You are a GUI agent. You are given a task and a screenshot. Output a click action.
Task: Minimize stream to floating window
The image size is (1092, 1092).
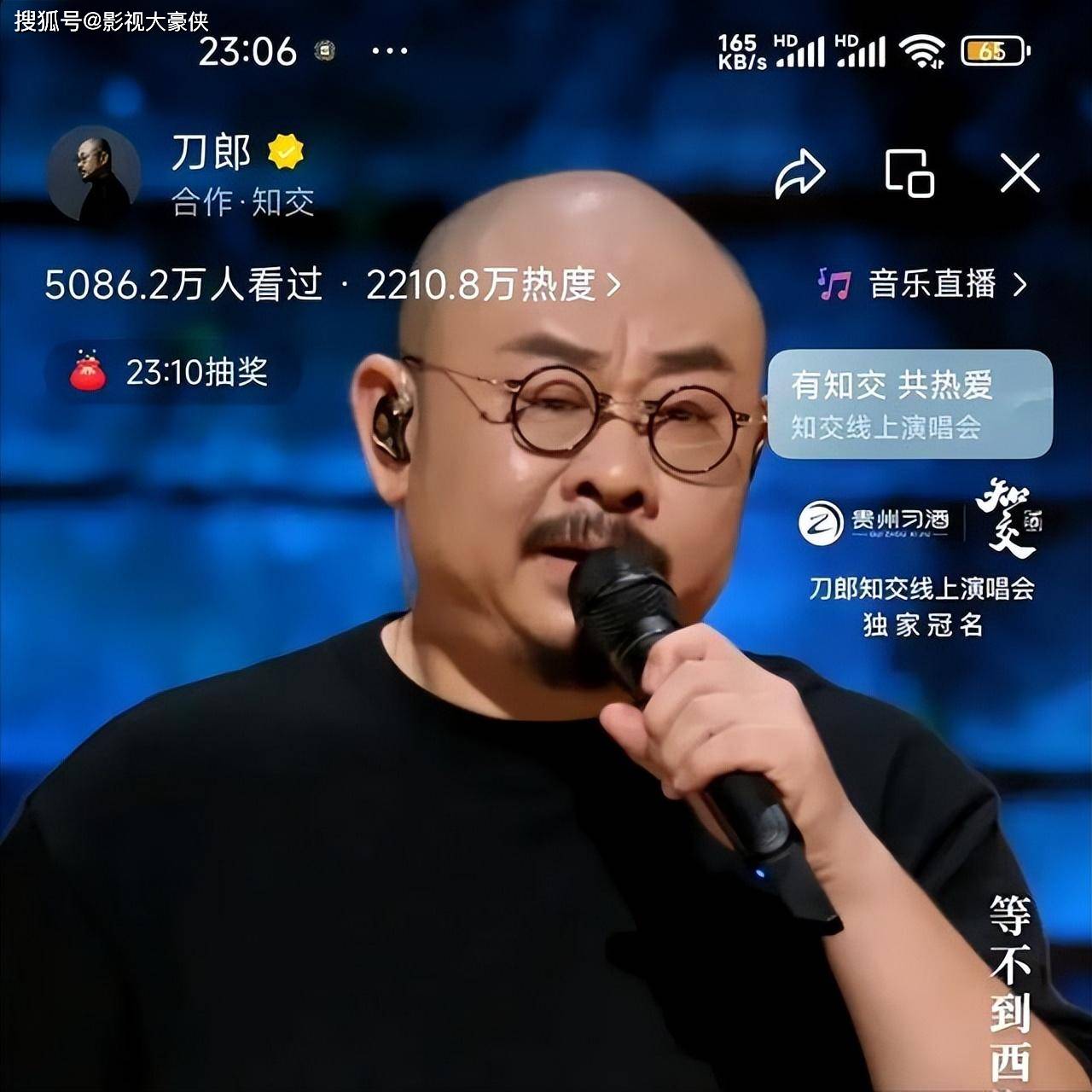pos(909,173)
